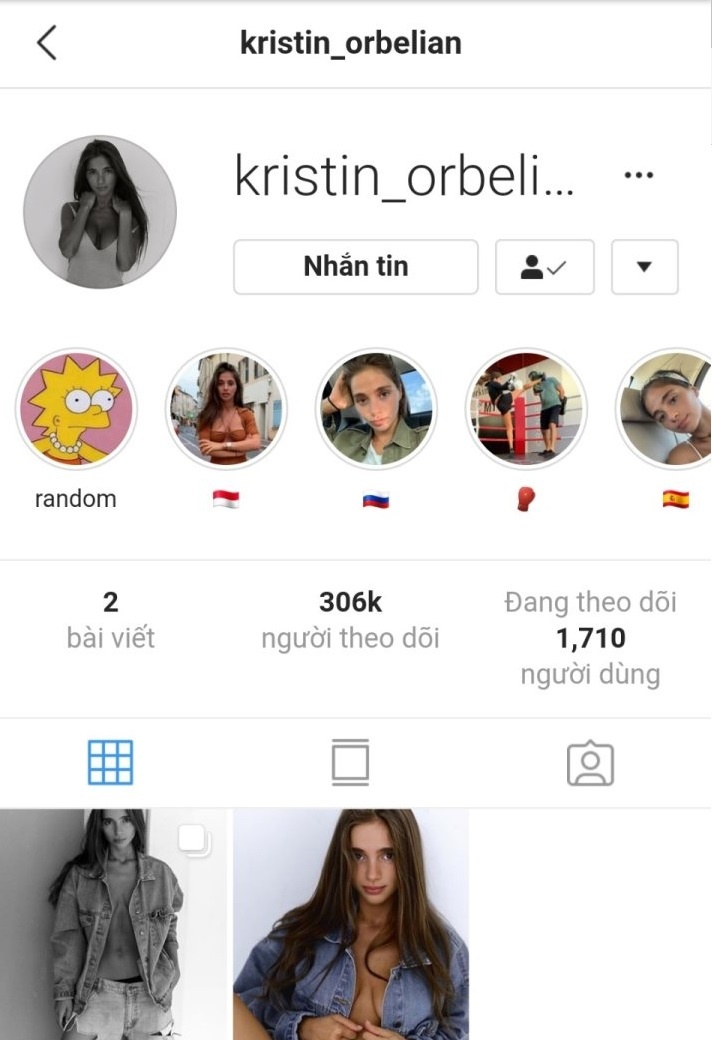This screenshot has width=712, height=1040.
Task: Open the random story highlight
Action: pyautogui.click(x=76, y=409)
